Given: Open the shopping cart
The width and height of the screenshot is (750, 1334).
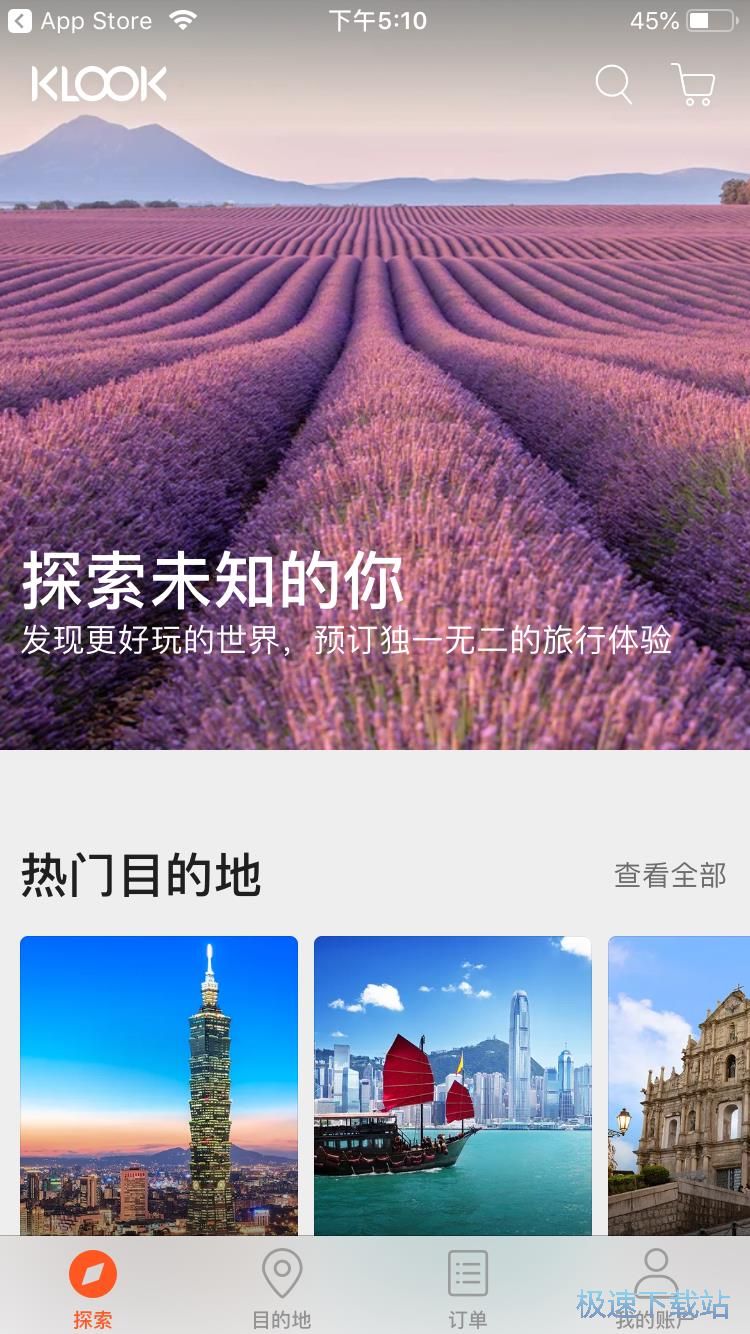Looking at the screenshot, I should (x=693, y=85).
